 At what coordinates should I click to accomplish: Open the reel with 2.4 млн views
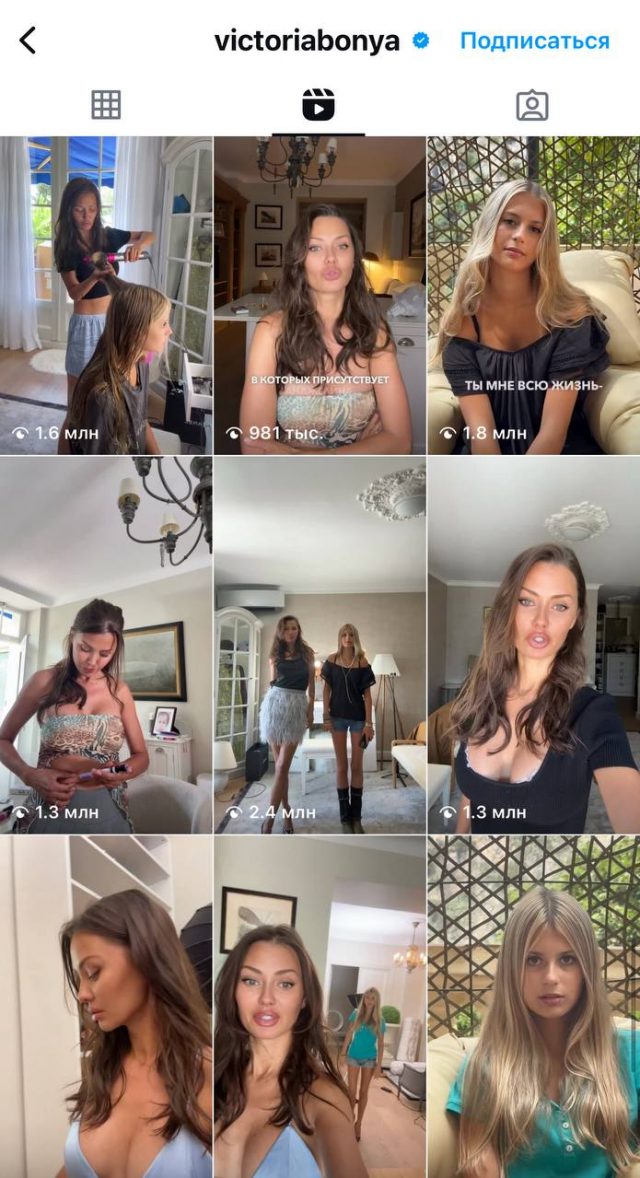click(319, 645)
